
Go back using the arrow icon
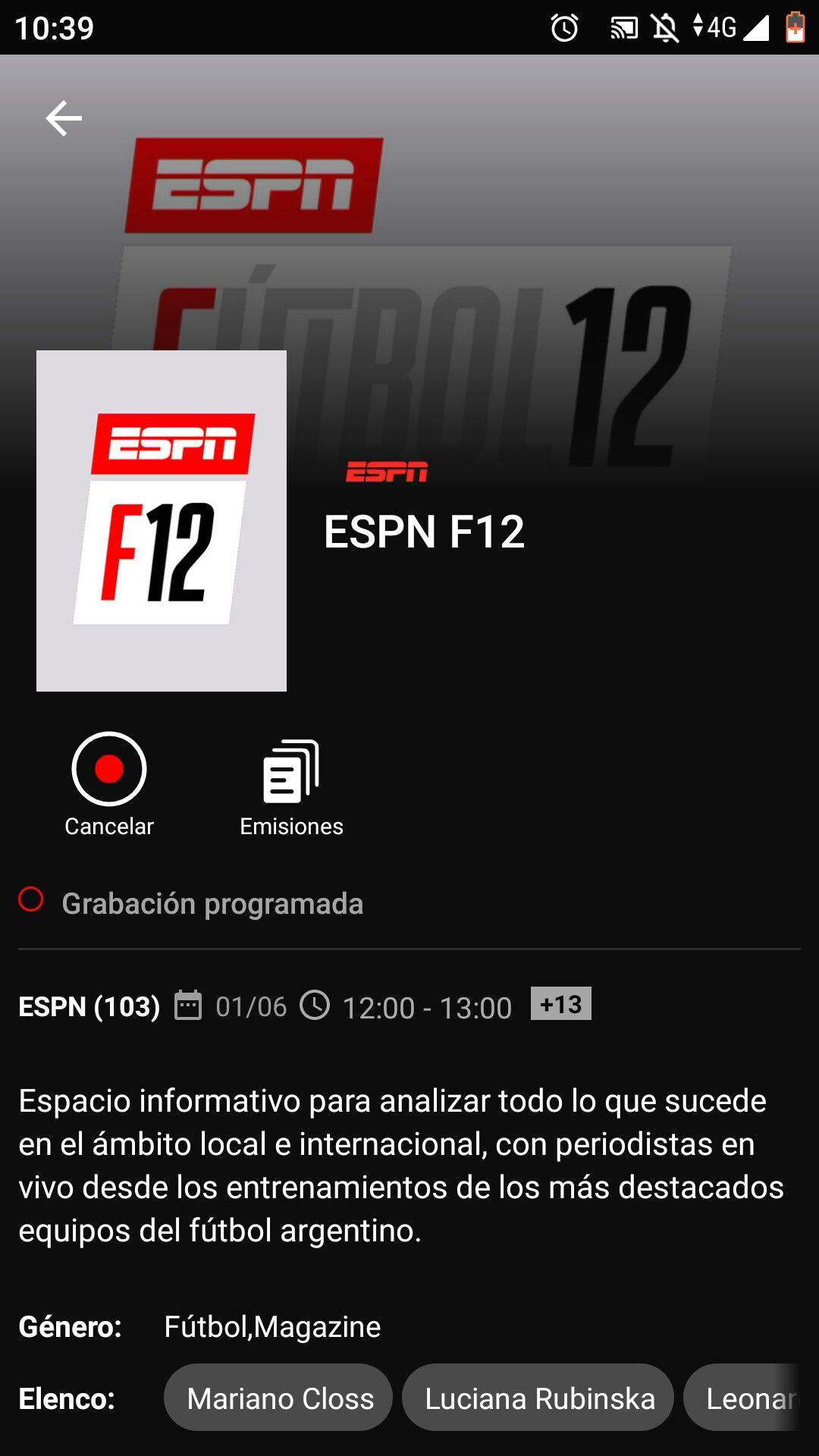(64, 118)
